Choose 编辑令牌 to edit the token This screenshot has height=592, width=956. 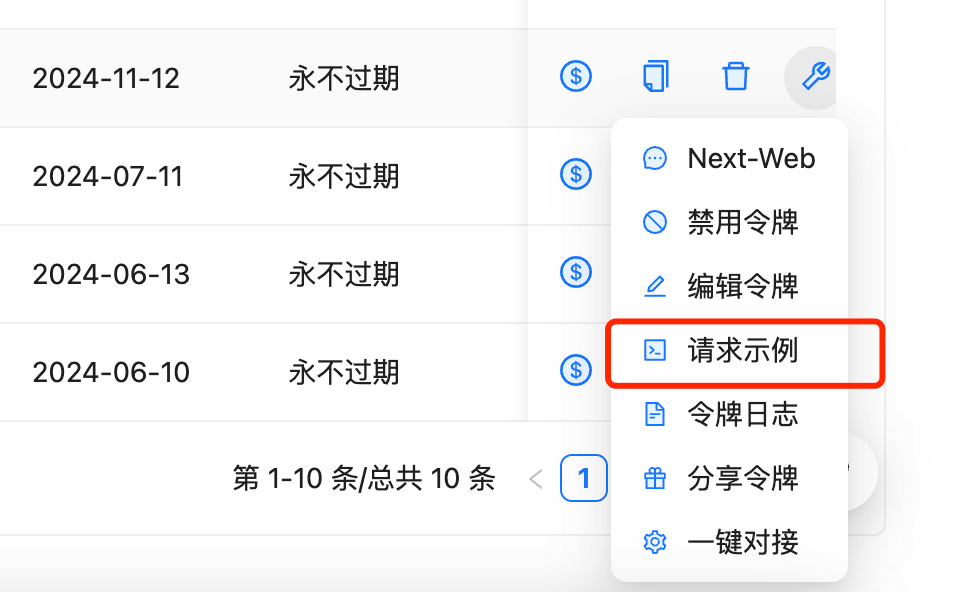[x=729, y=286]
